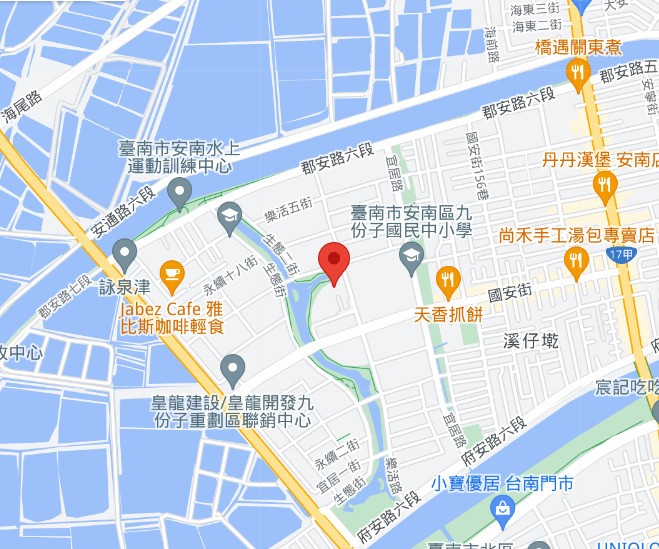Tap the 天香抓餅 restaurant pin

(447, 282)
